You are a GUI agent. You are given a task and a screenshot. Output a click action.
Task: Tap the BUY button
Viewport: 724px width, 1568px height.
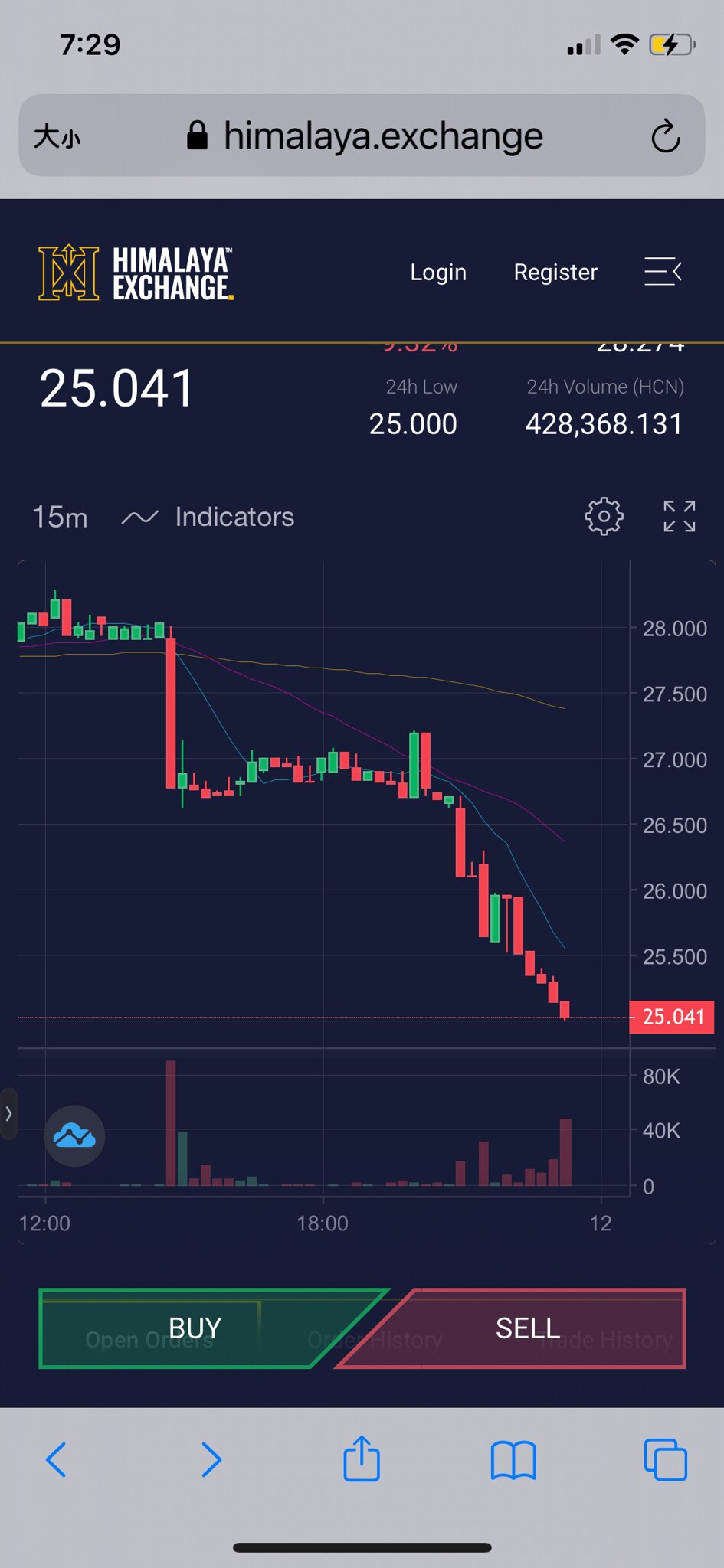pyautogui.click(x=195, y=1328)
